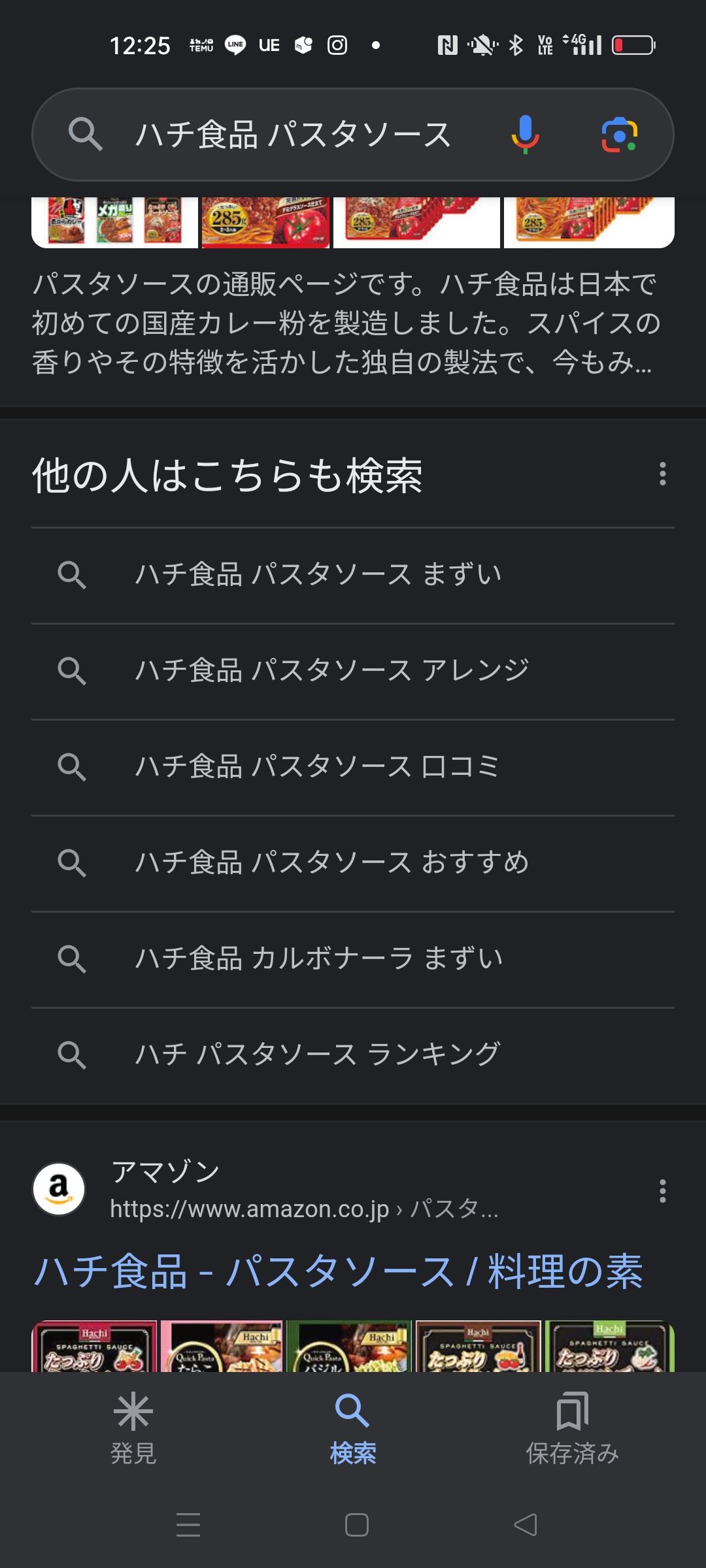Open options for 他の人はこちらも検索 section

click(662, 474)
